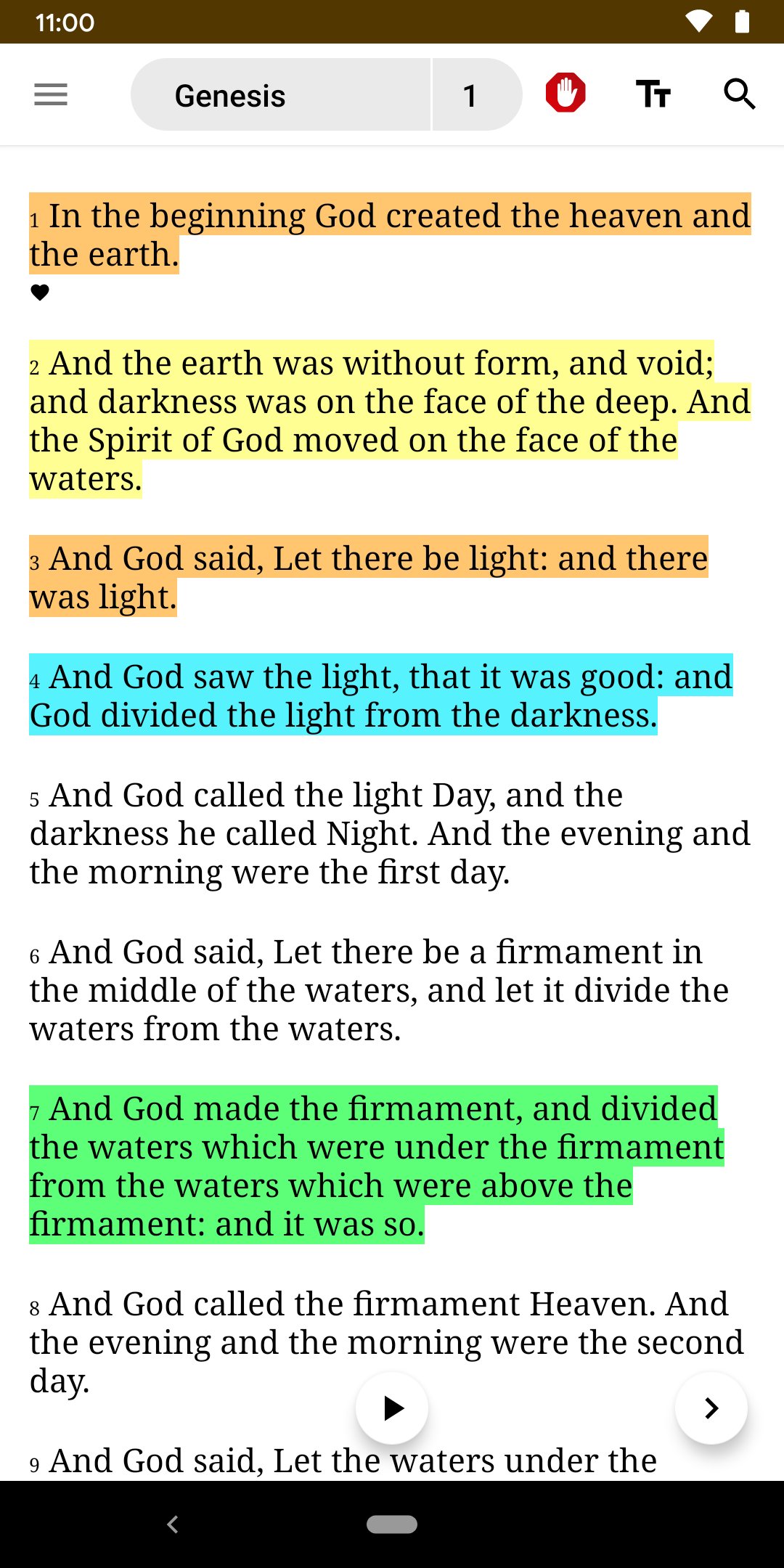The width and height of the screenshot is (784, 1568).
Task: Tap the heart icon under verse 1
Action: [40, 293]
